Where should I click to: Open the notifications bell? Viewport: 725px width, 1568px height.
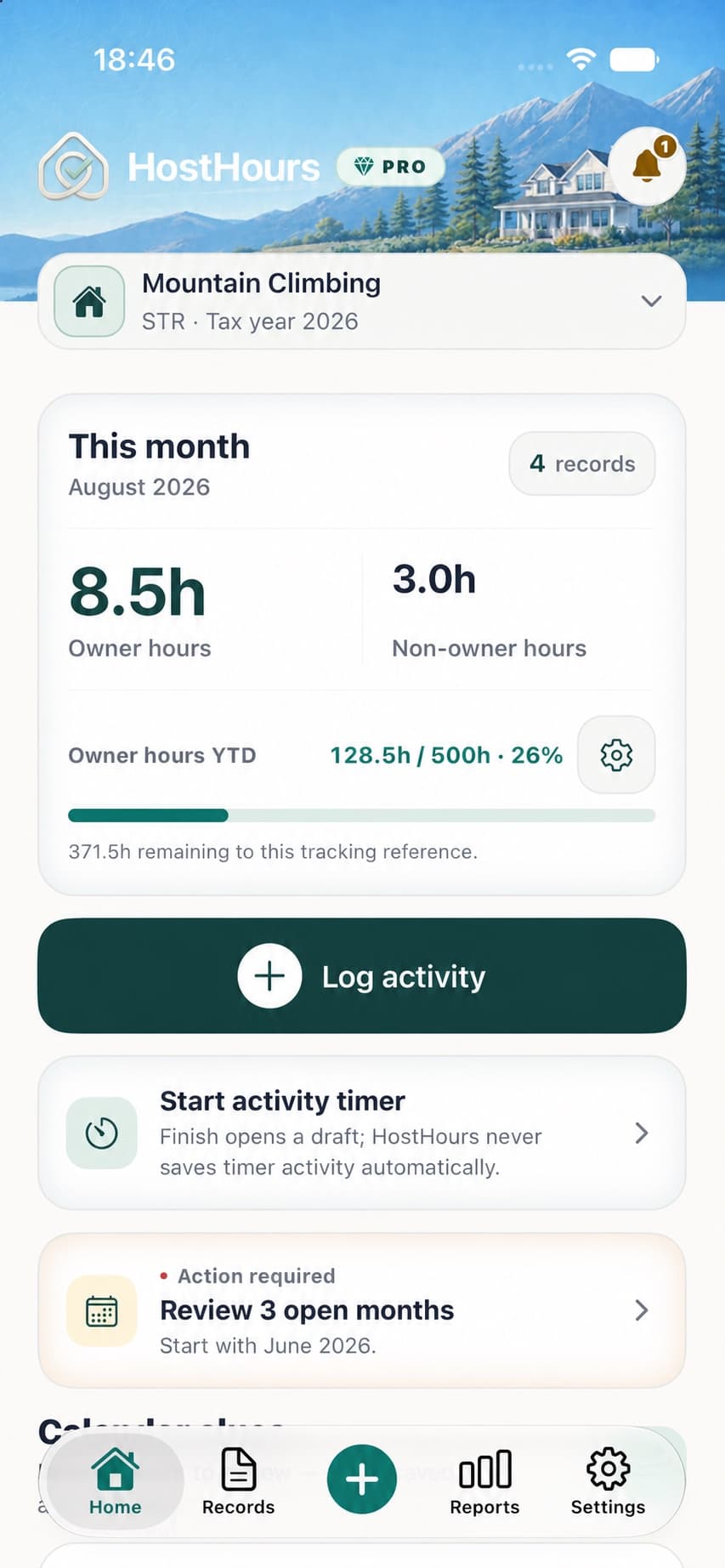click(648, 166)
